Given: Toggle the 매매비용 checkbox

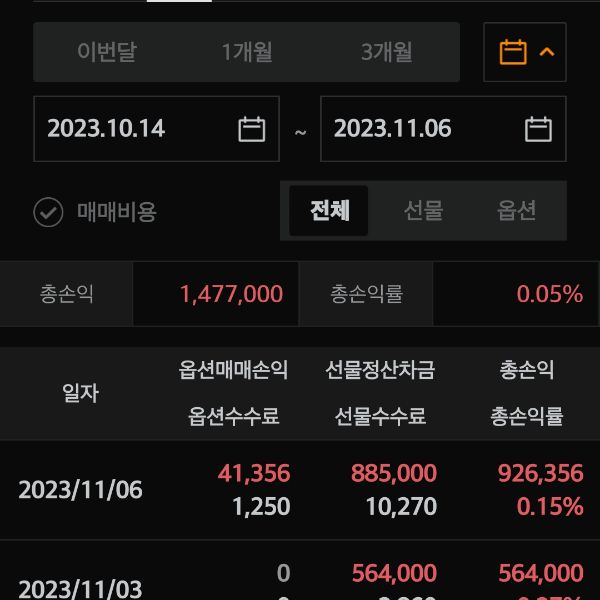Looking at the screenshot, I should tap(49, 212).
